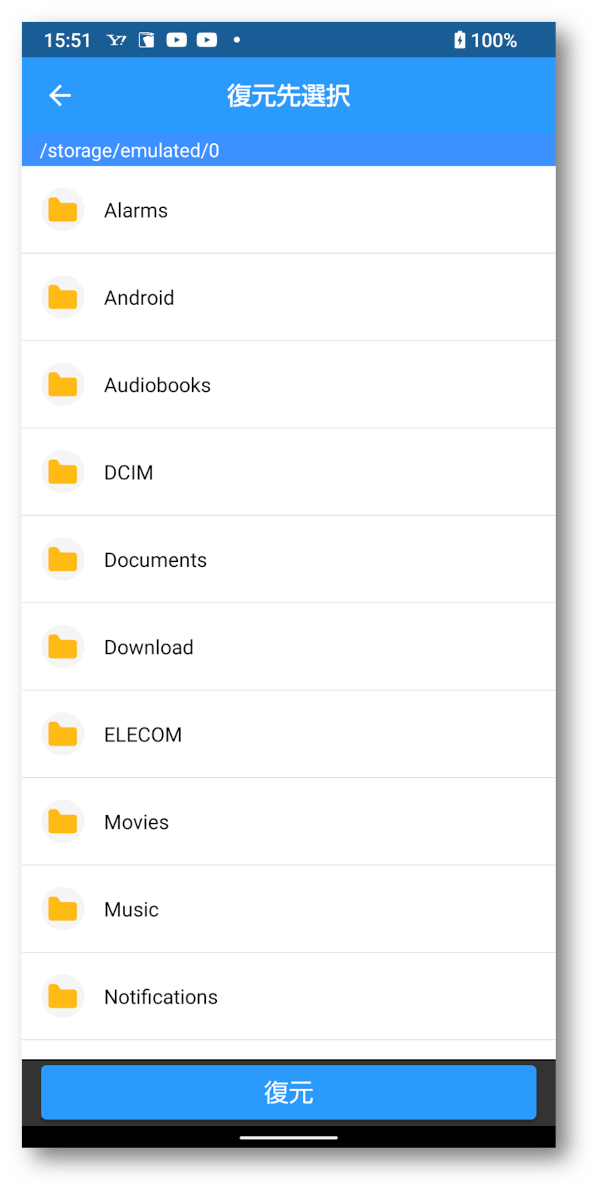Tap the 復元 restore button

click(288, 1092)
